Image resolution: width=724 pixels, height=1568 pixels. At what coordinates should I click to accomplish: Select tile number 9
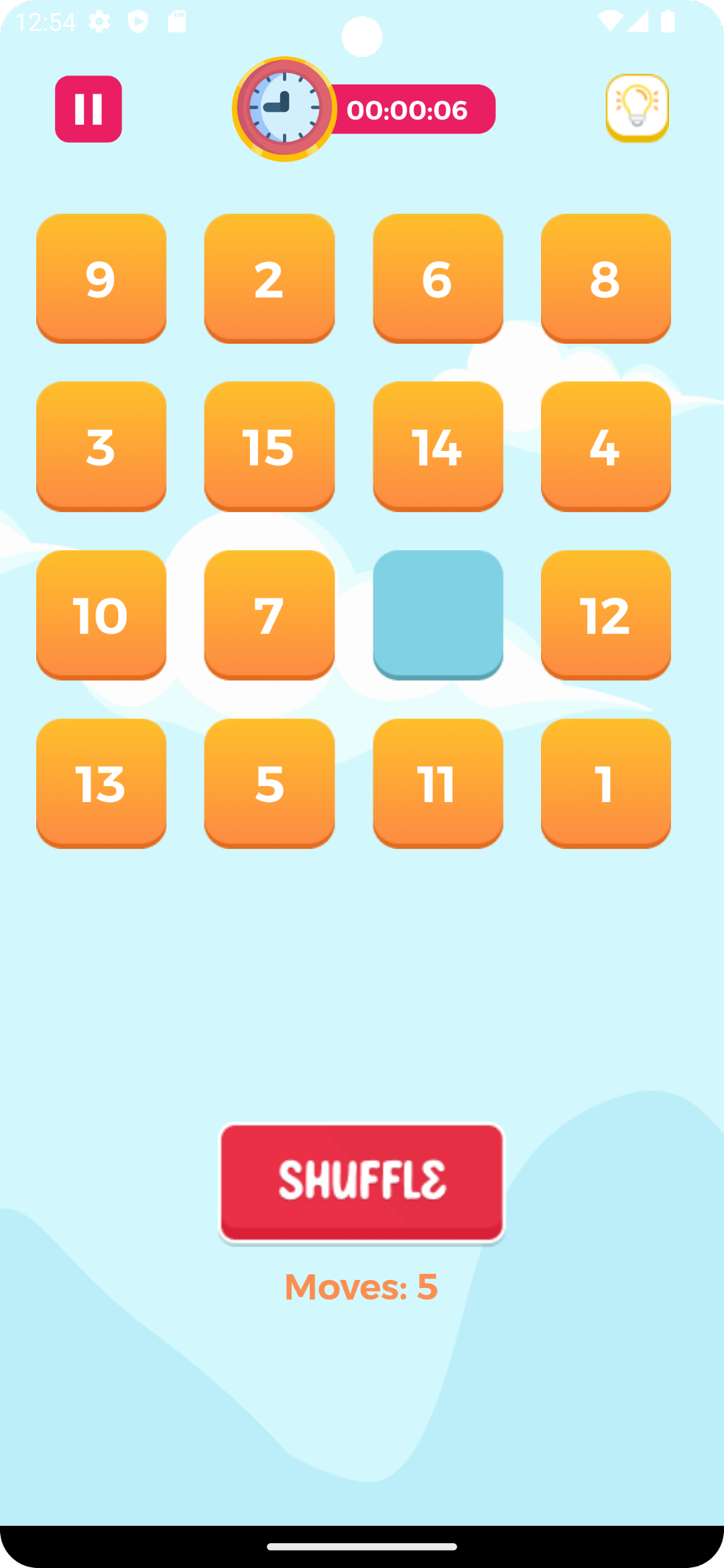(101, 278)
